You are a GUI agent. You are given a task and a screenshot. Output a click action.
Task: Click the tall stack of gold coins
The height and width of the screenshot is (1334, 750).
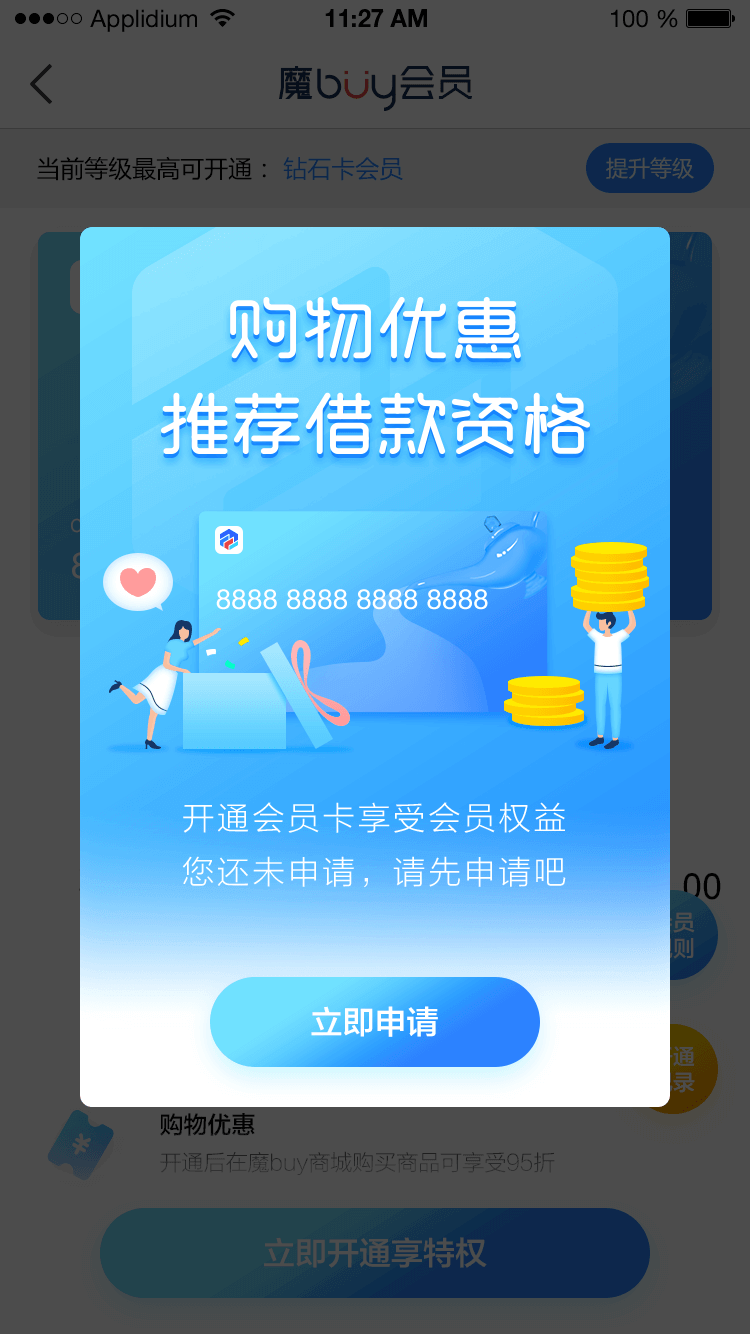point(609,578)
